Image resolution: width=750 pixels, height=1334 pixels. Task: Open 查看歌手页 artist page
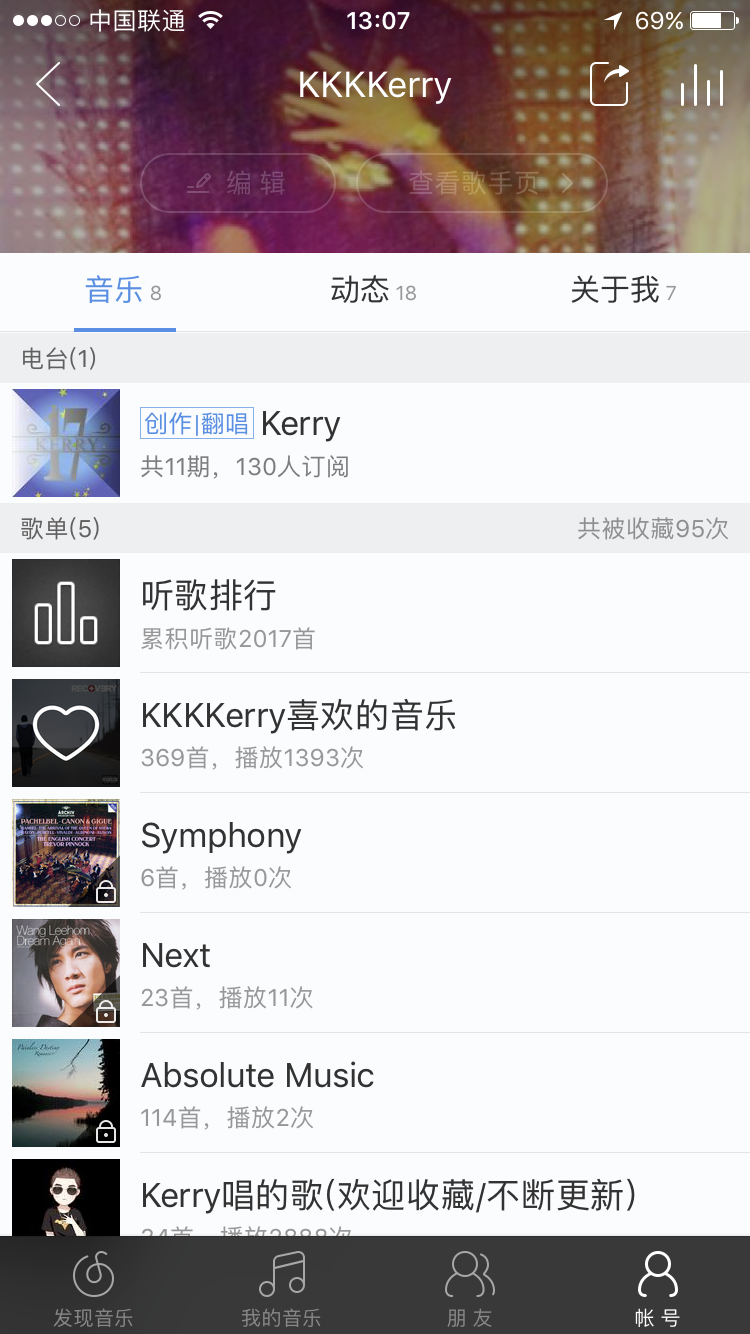pyautogui.click(x=482, y=183)
